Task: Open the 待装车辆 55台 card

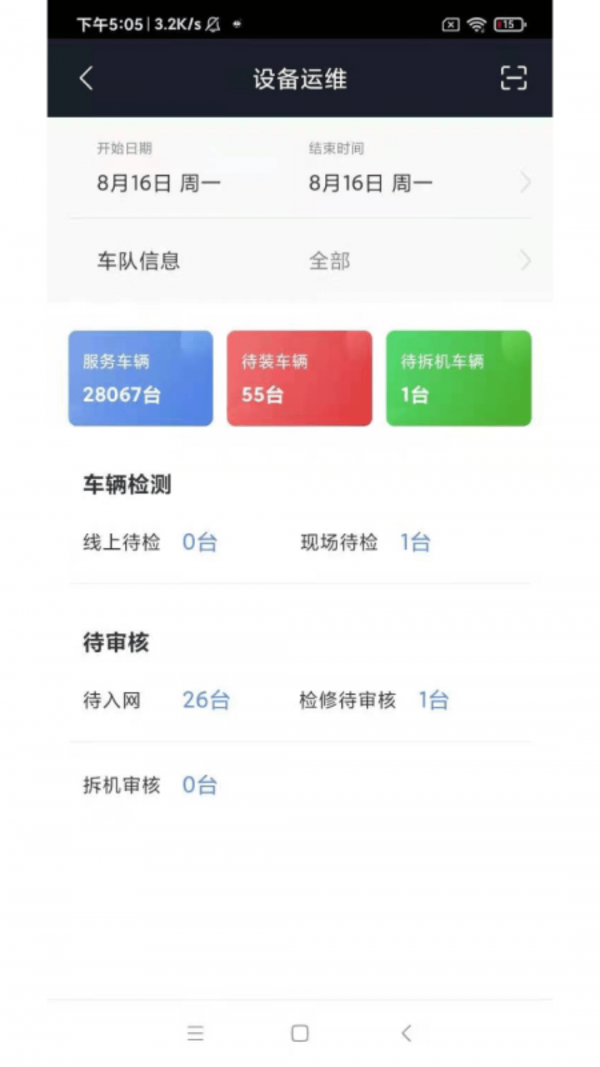Action: pos(299,379)
